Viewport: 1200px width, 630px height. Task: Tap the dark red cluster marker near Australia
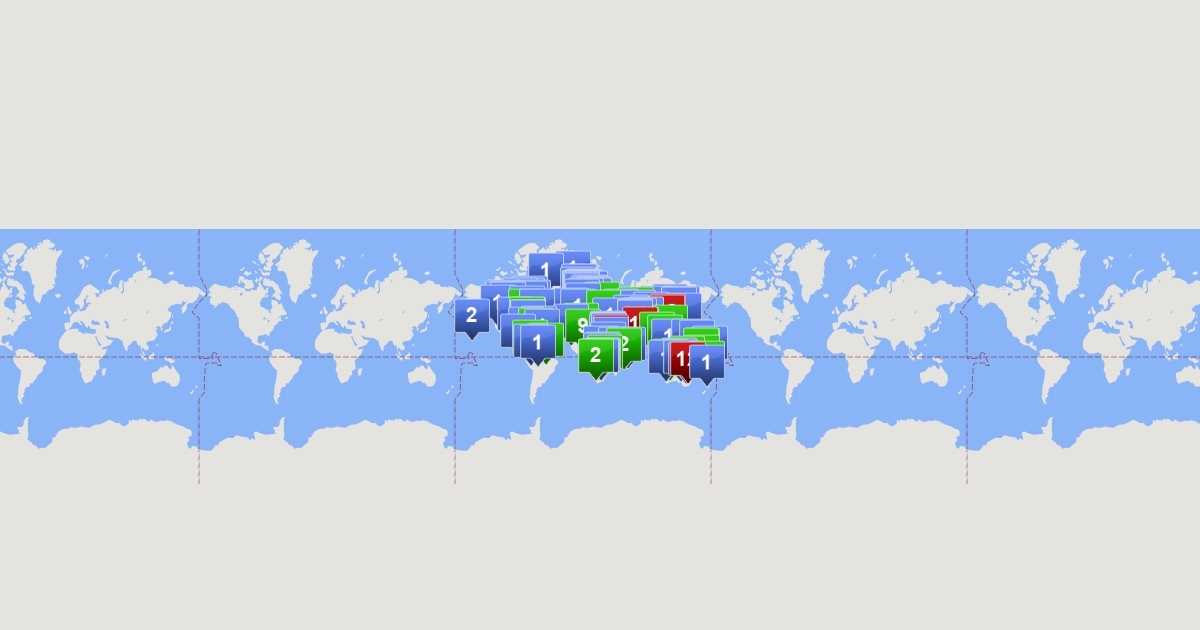[x=681, y=359]
